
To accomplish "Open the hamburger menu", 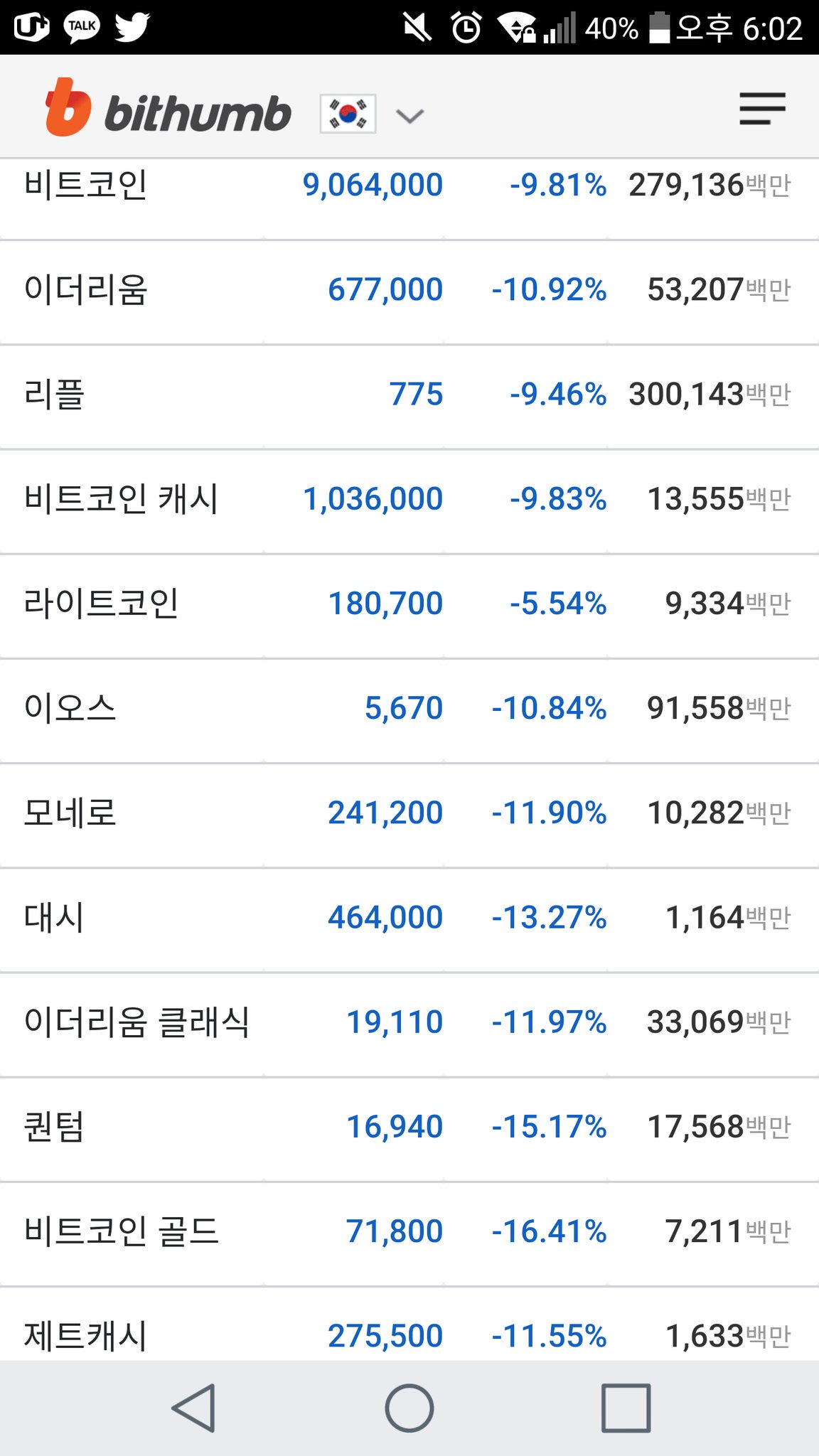I will (761, 109).
